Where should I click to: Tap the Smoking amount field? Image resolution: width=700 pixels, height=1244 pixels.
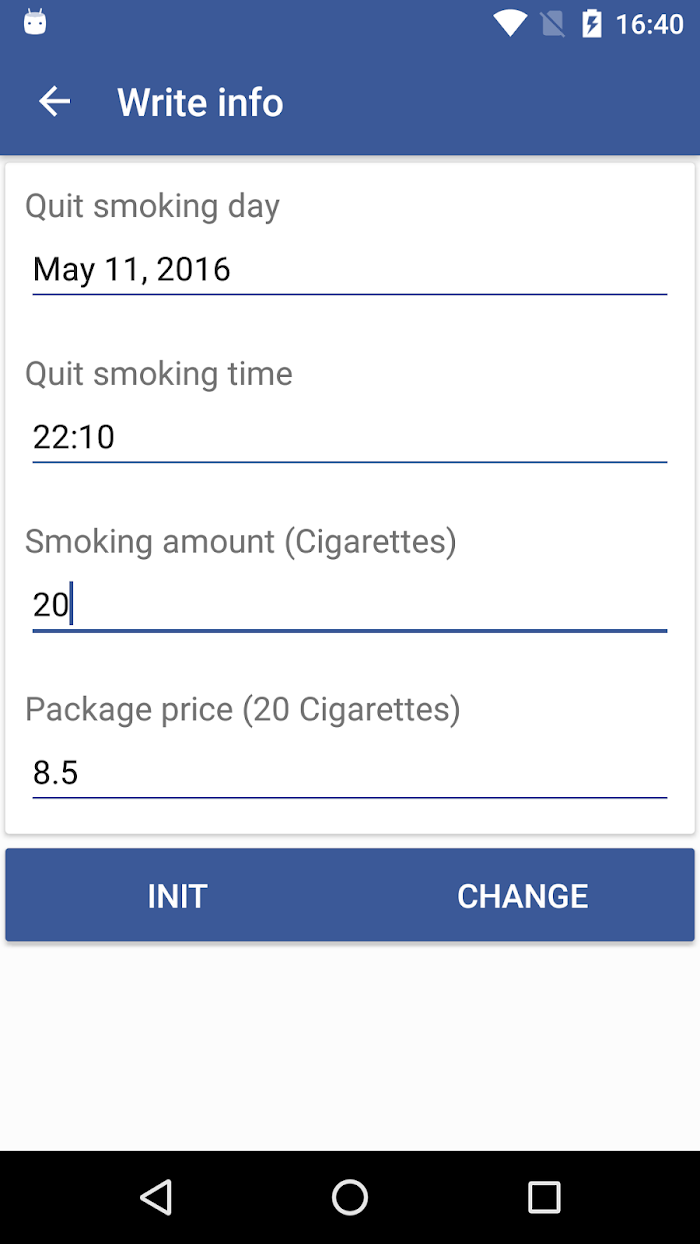pos(349,606)
